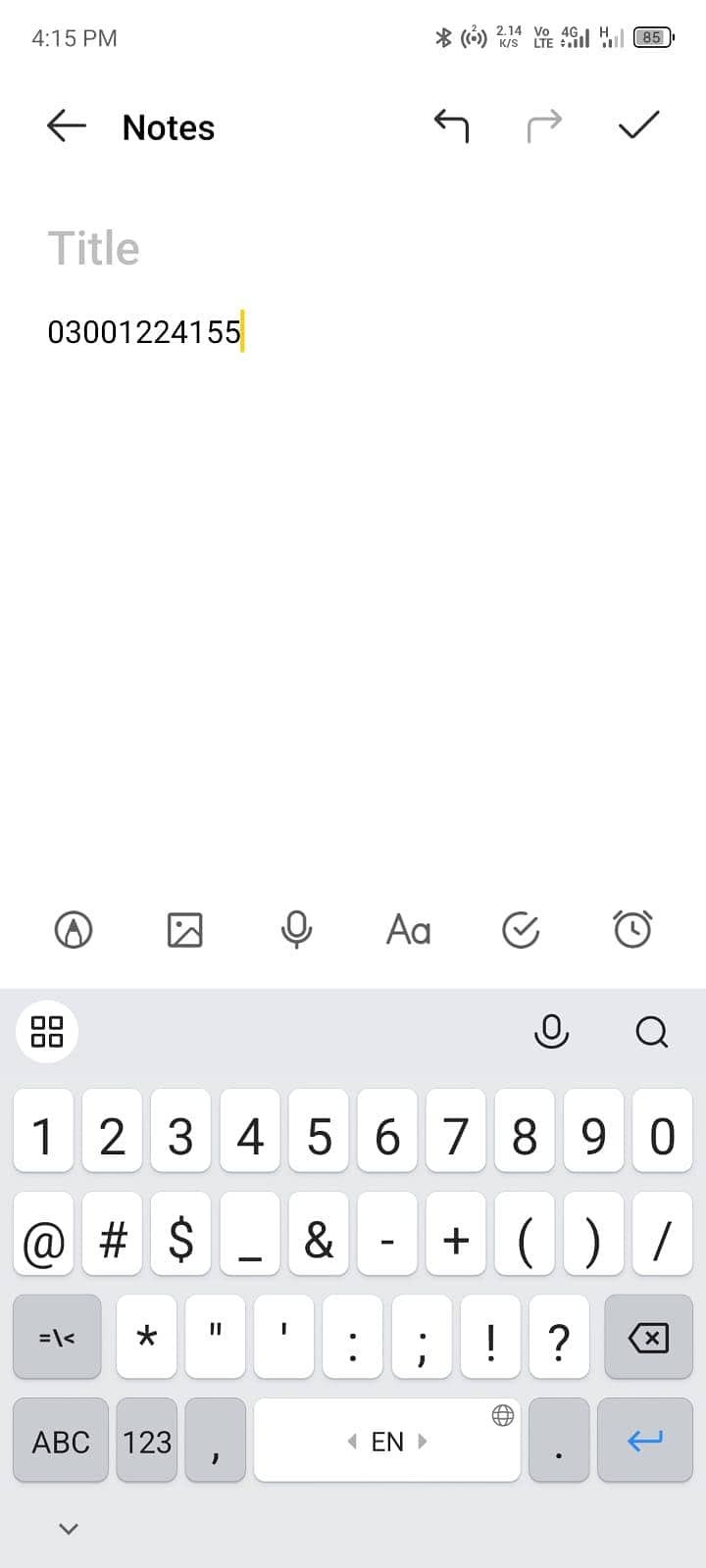The image size is (706, 1568).
Task: Tap the redo arrow
Action: click(545, 126)
